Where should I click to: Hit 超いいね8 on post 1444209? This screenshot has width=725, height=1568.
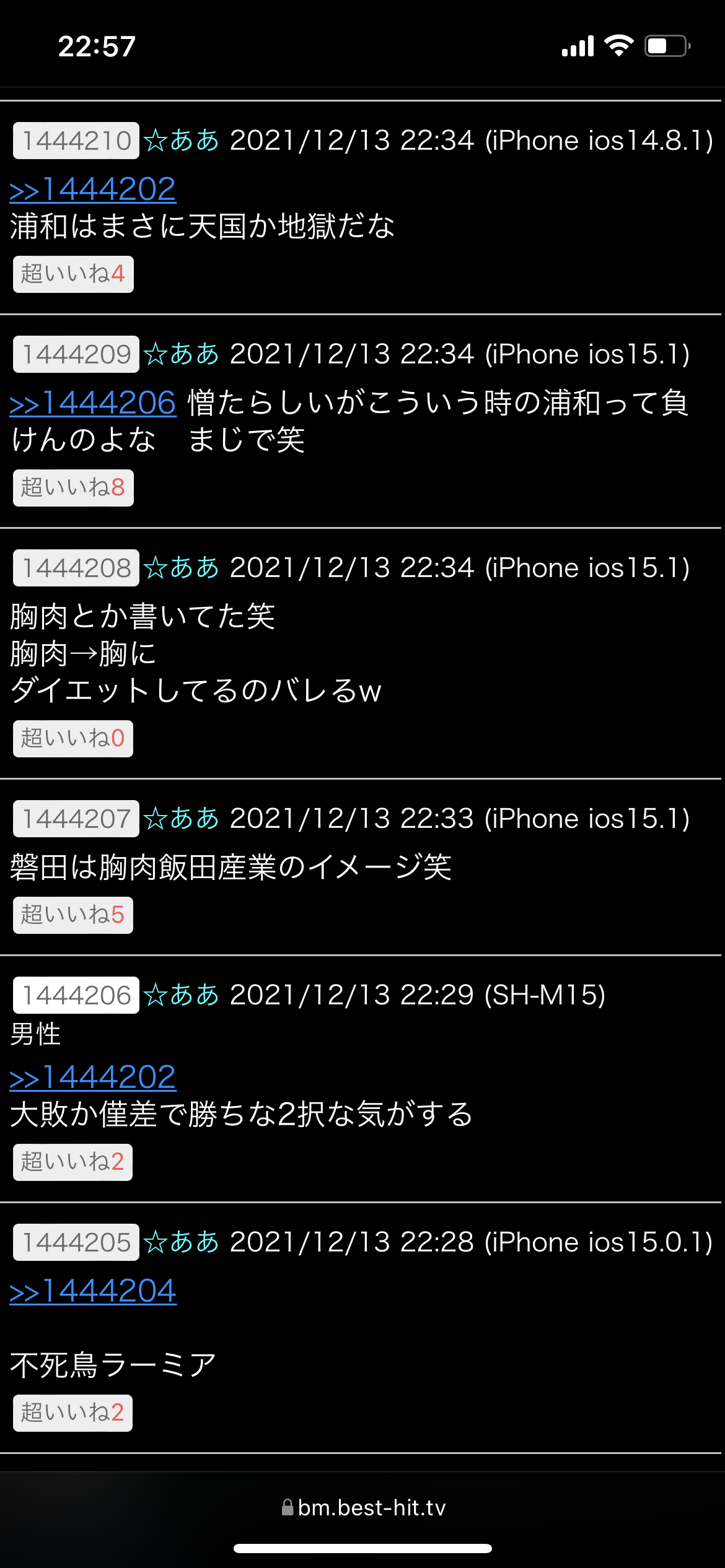pyautogui.click(x=73, y=487)
